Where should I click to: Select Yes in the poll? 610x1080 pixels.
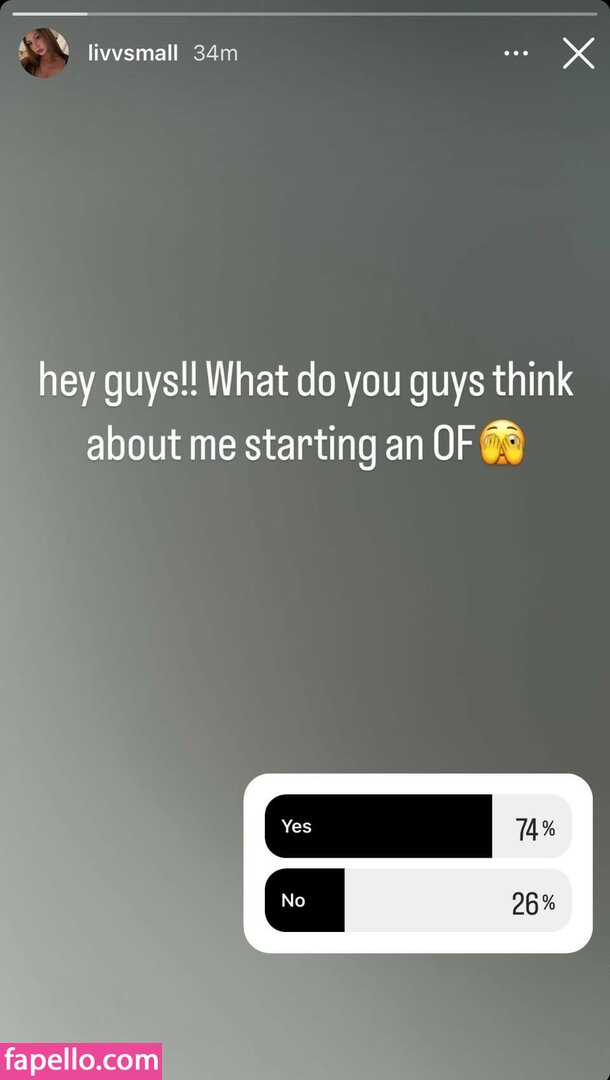coord(417,826)
